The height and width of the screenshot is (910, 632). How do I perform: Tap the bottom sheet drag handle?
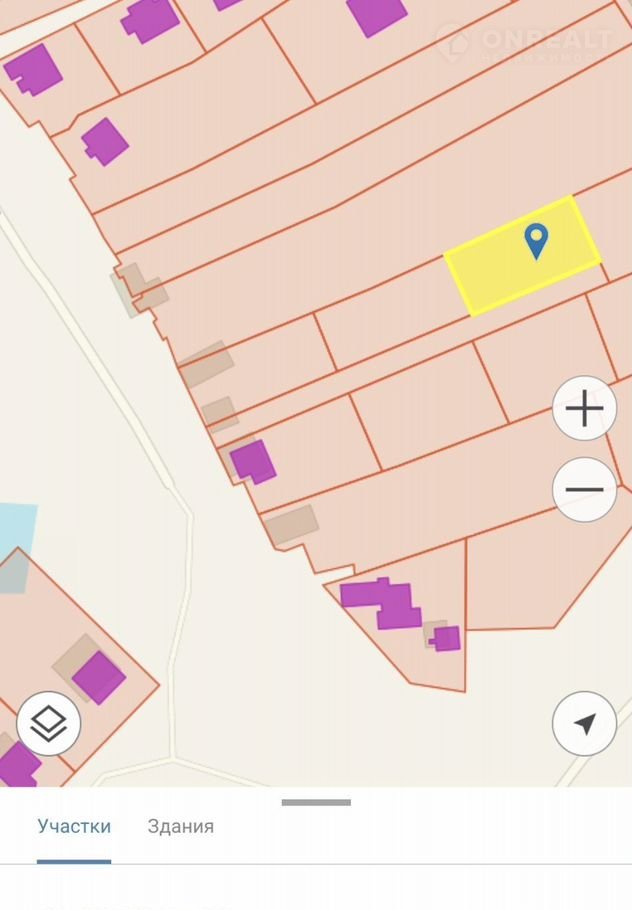click(x=316, y=802)
